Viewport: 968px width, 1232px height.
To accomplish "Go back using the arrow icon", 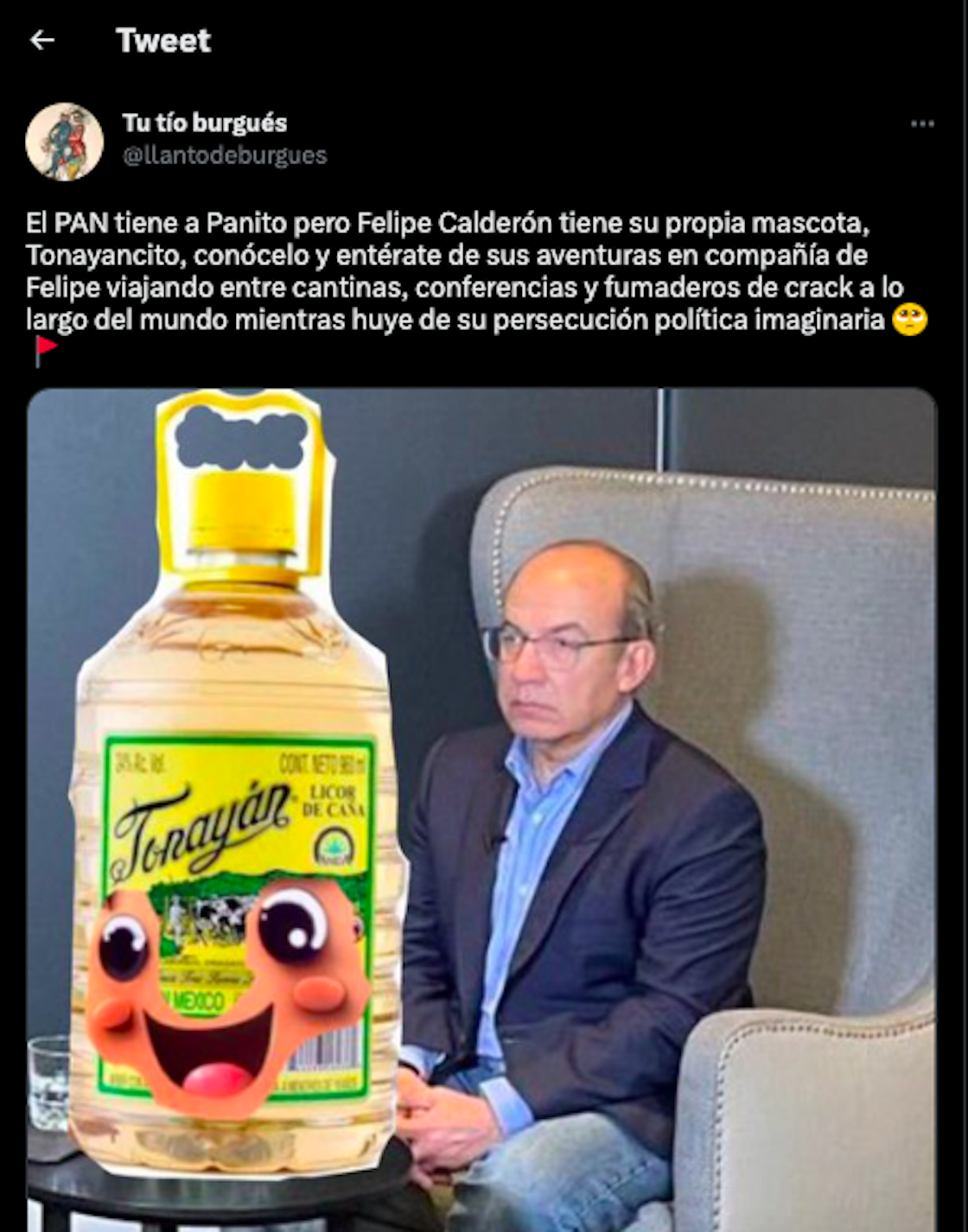I will [41, 40].
